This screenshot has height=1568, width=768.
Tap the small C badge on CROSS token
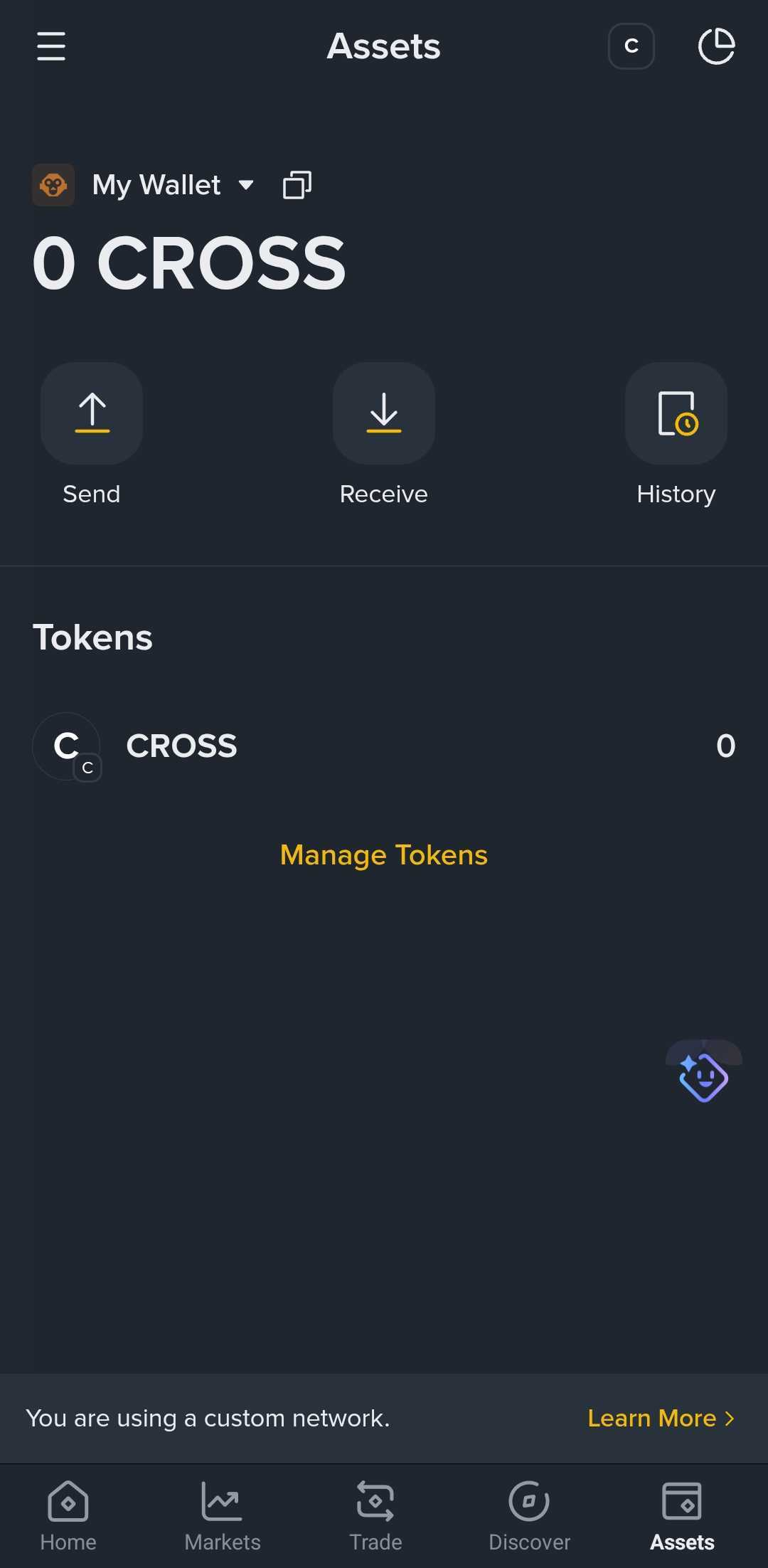[87, 768]
